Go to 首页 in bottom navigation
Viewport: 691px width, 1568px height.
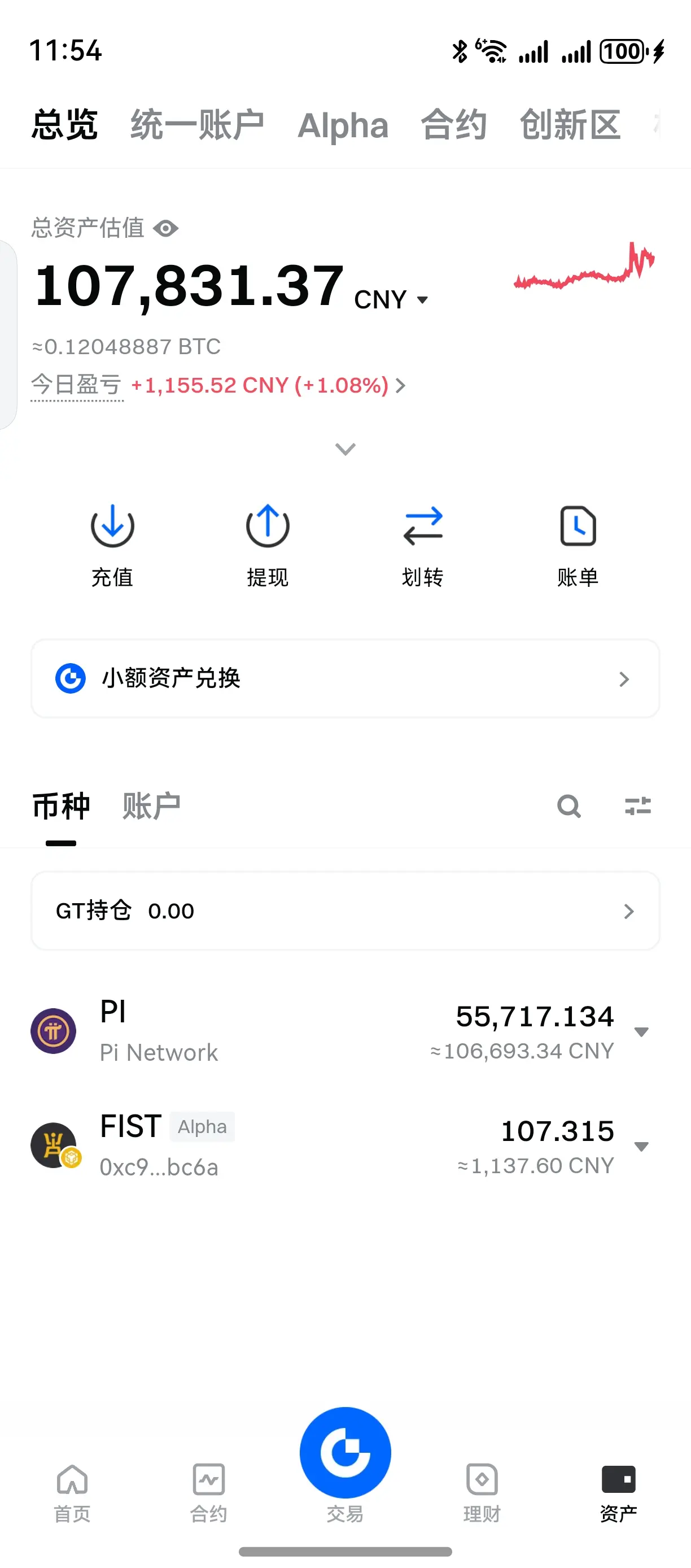pos(72,1492)
